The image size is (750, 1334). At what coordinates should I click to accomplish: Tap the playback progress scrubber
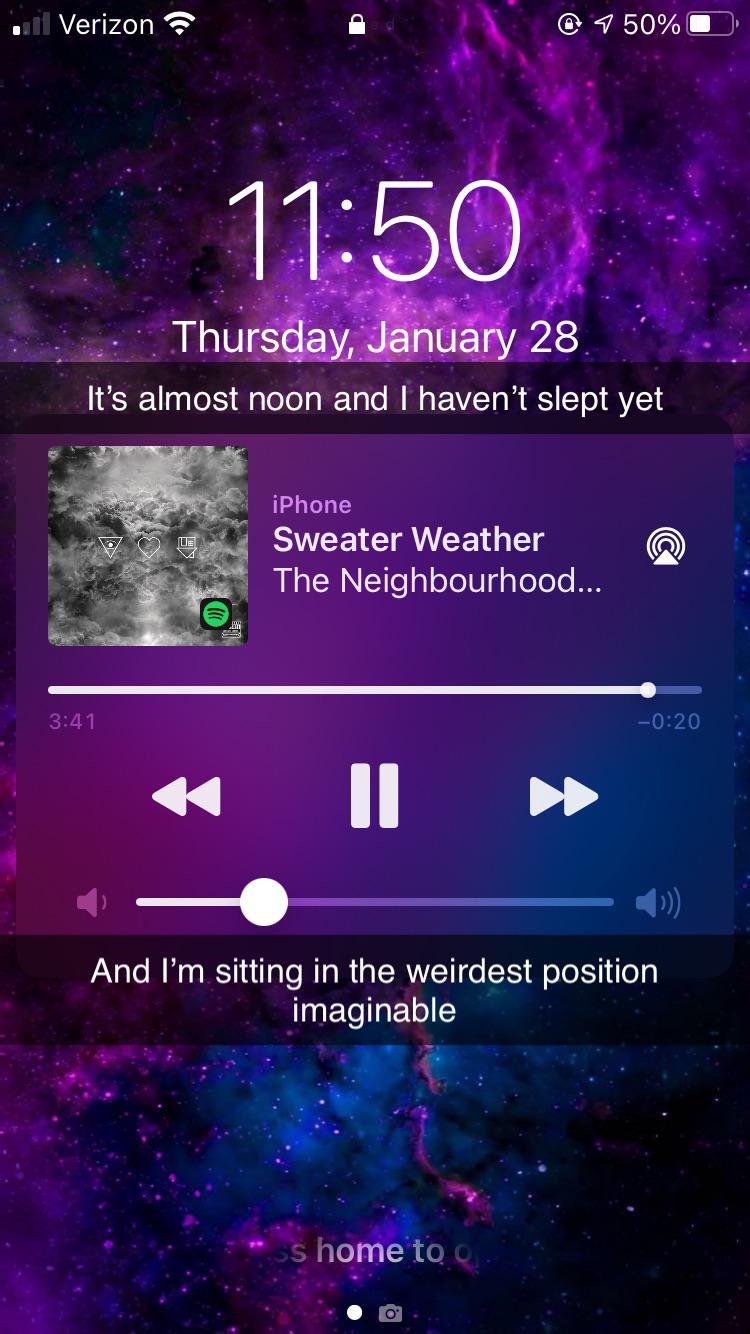point(646,689)
